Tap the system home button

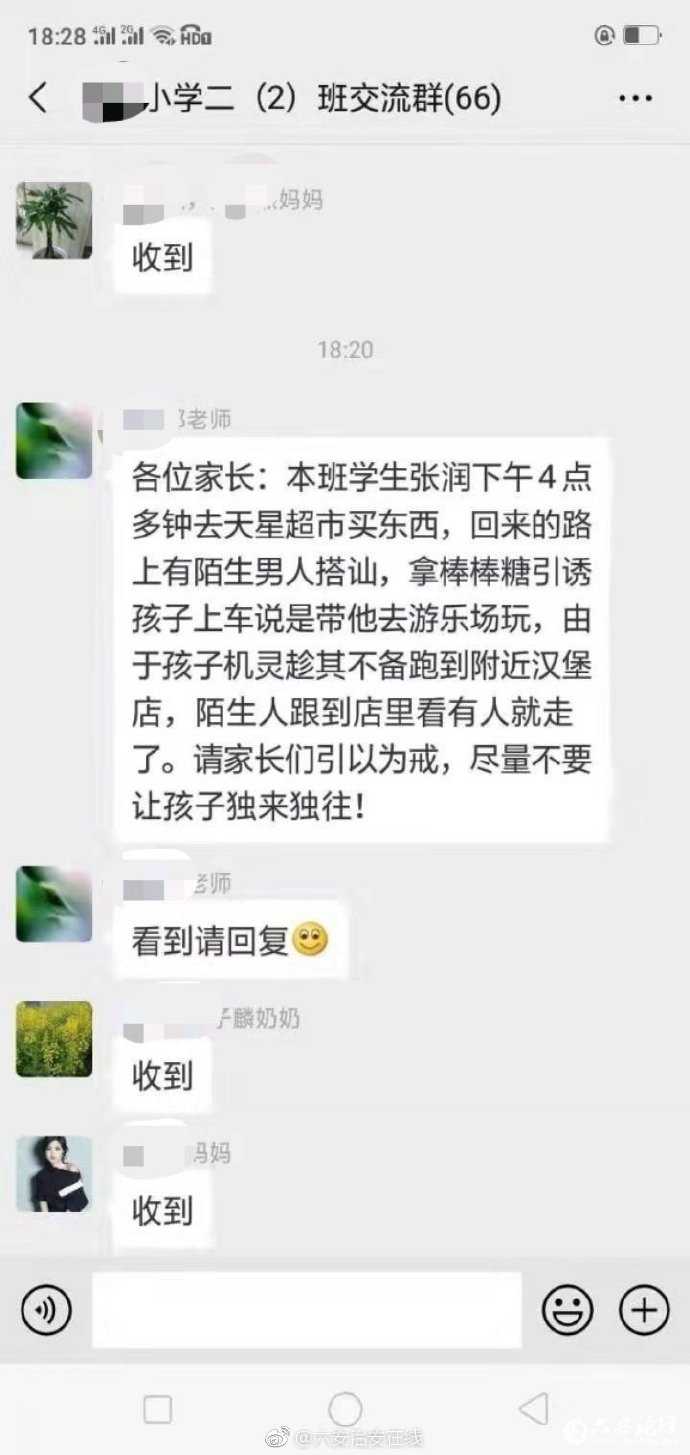point(345,1409)
